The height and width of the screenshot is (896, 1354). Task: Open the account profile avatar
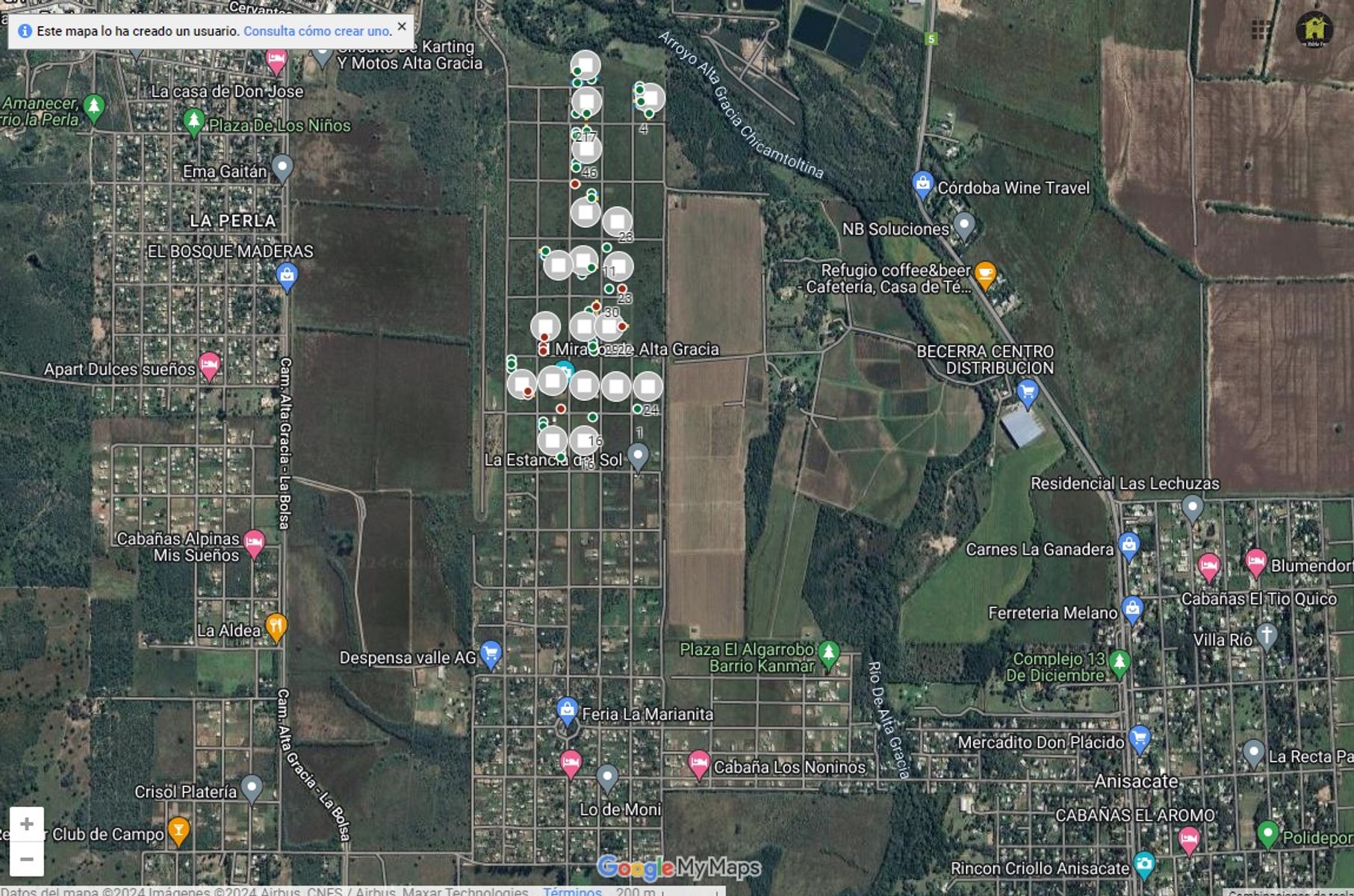pos(1314,30)
